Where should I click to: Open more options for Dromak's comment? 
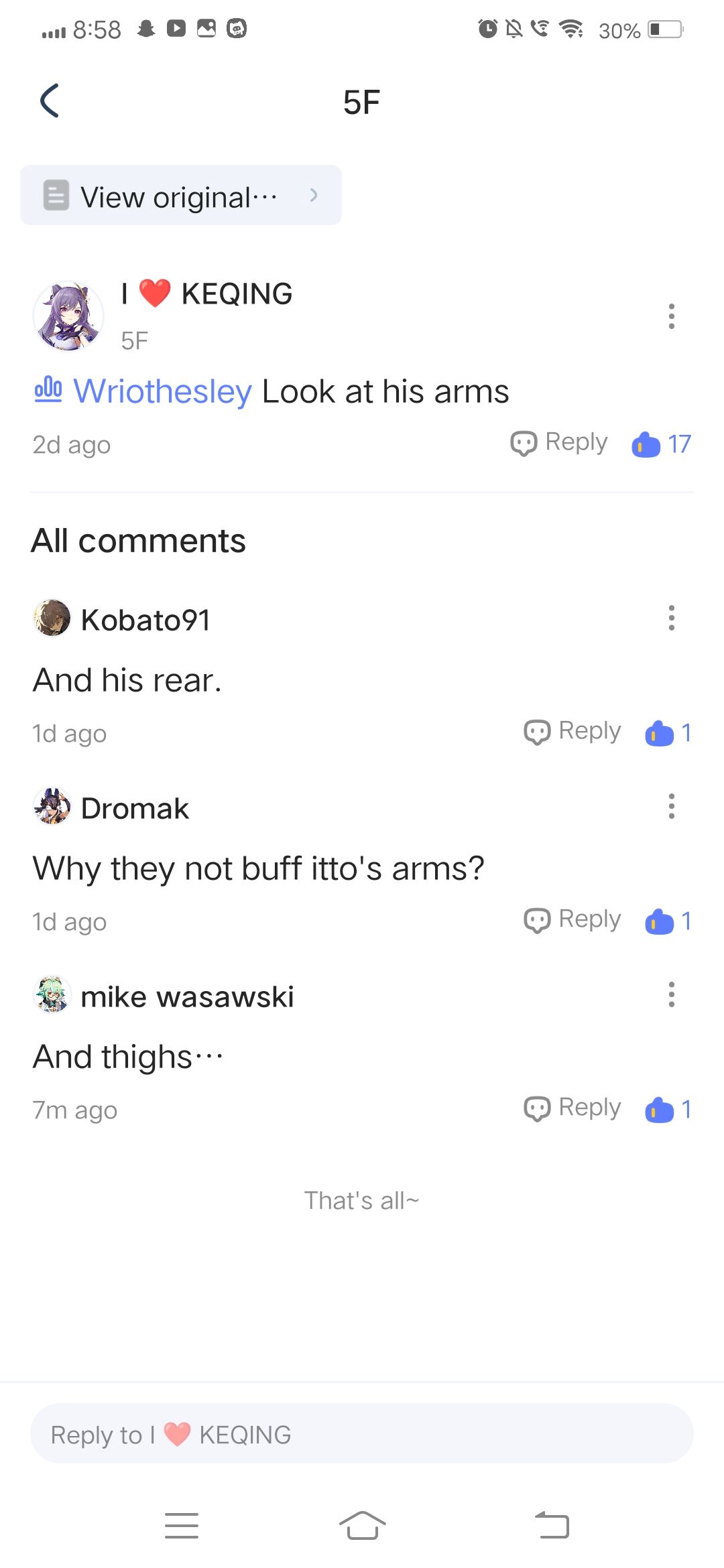tap(671, 806)
